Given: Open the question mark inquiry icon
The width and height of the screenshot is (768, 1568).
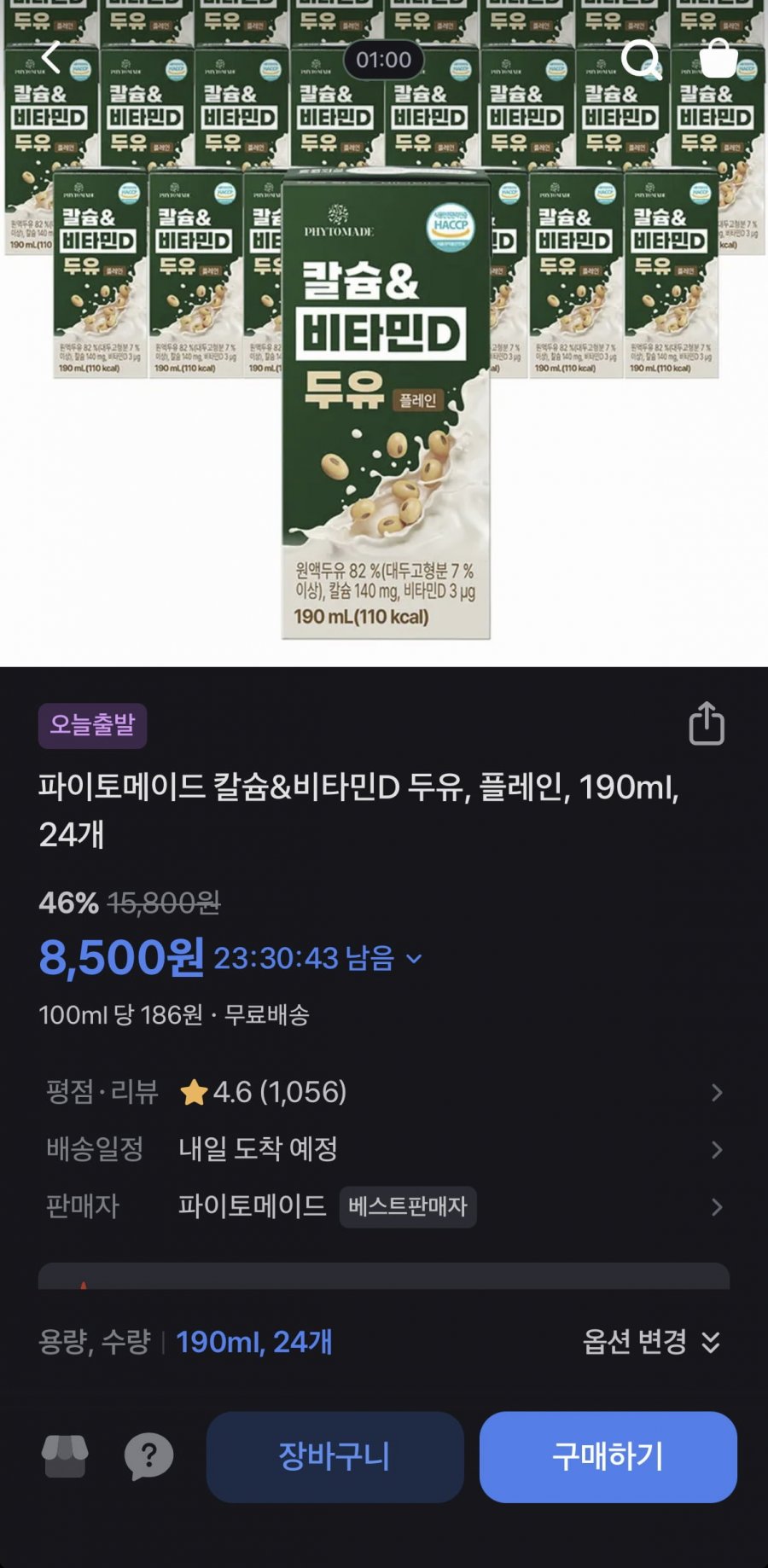Looking at the screenshot, I should (148, 1456).
